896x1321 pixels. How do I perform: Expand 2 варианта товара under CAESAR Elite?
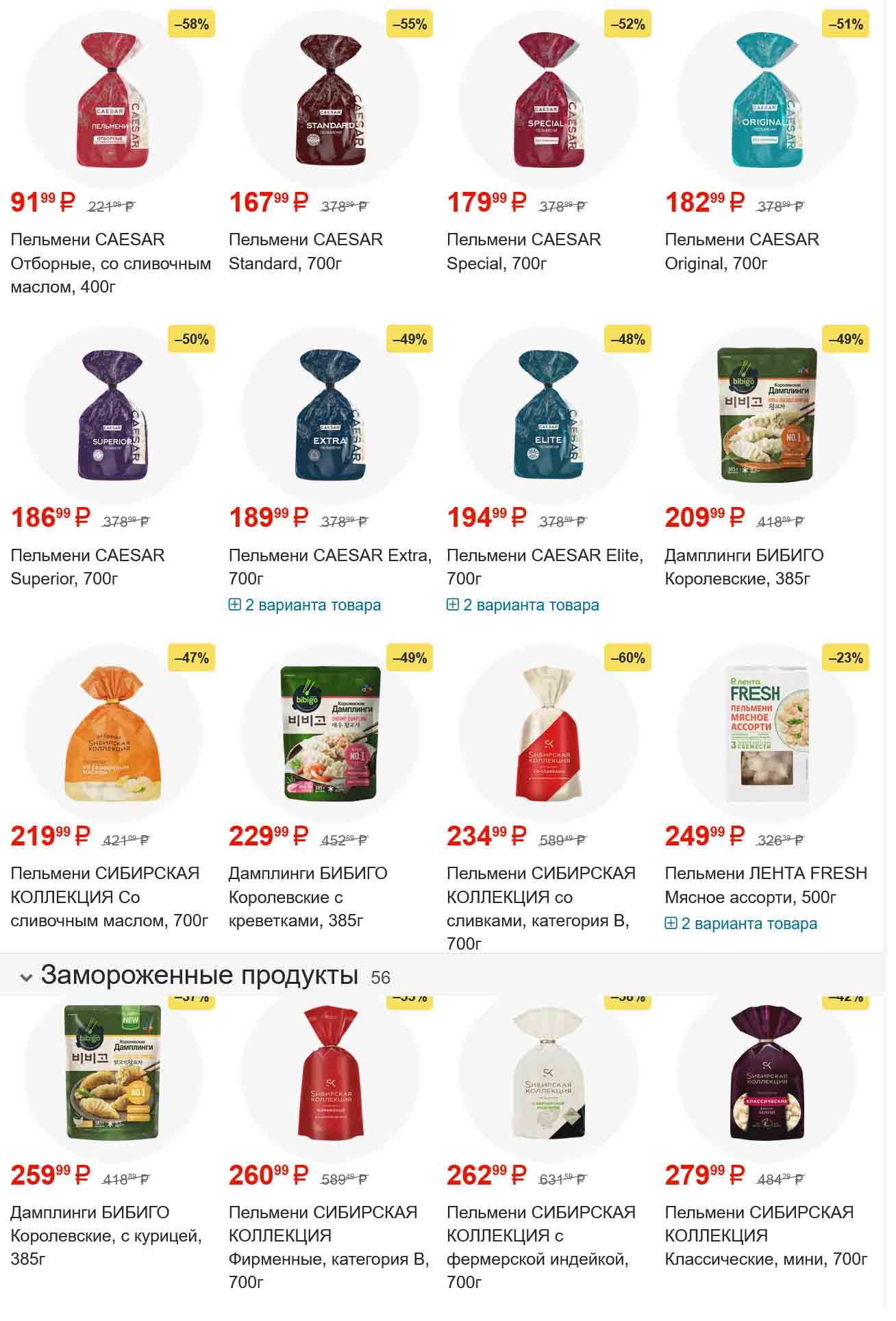(x=523, y=605)
